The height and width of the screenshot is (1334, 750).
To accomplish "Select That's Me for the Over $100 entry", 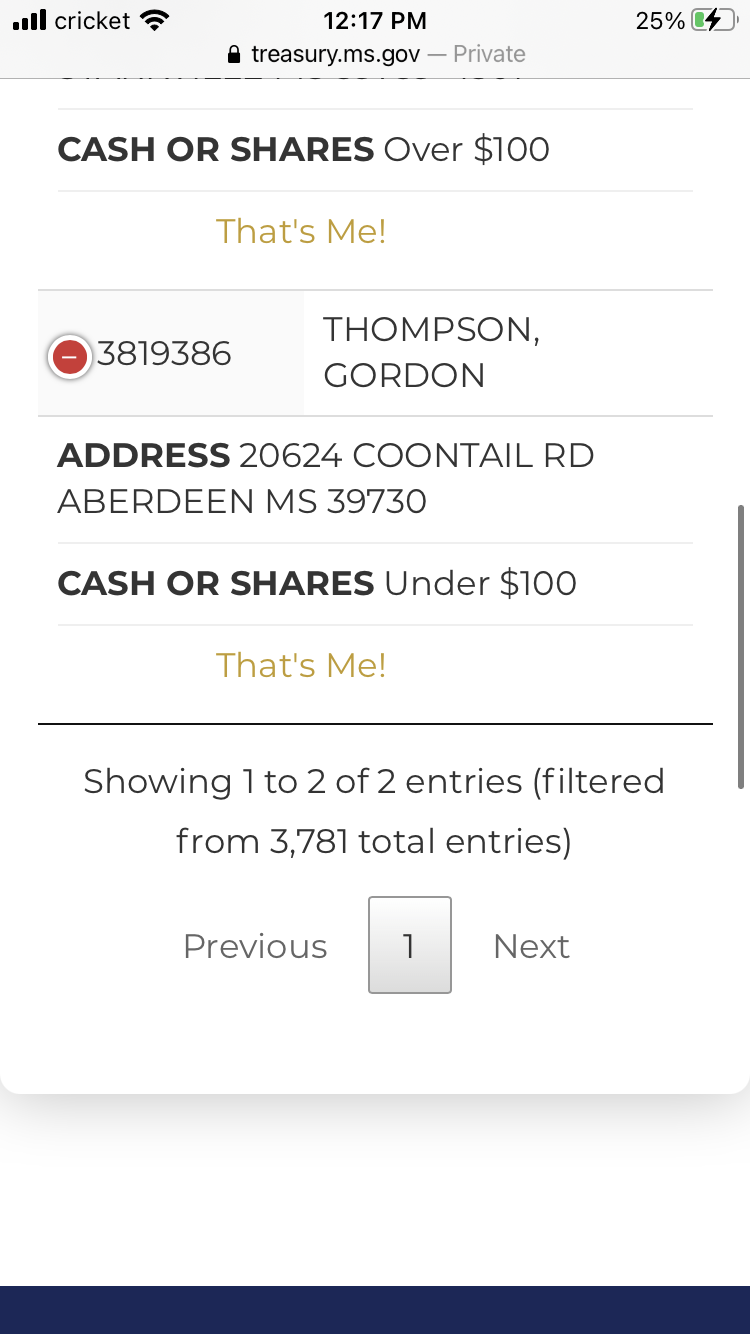I will click(x=301, y=231).
